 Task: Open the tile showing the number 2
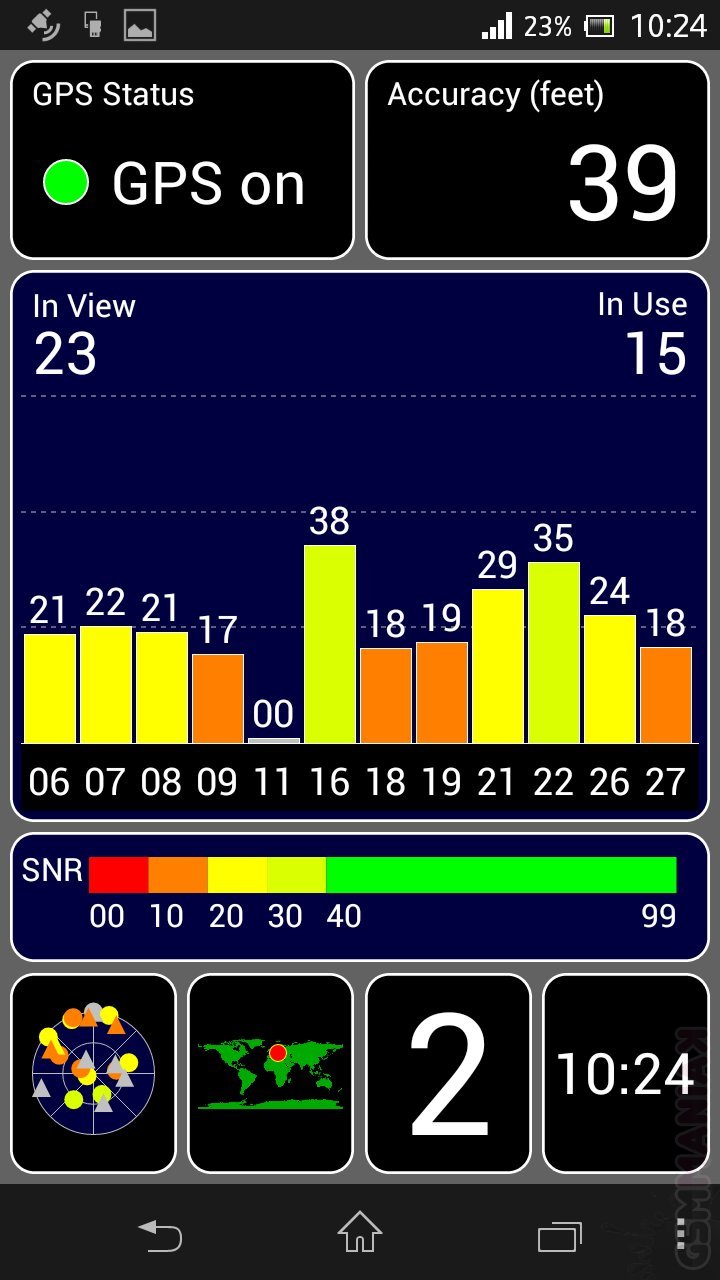(448, 1073)
